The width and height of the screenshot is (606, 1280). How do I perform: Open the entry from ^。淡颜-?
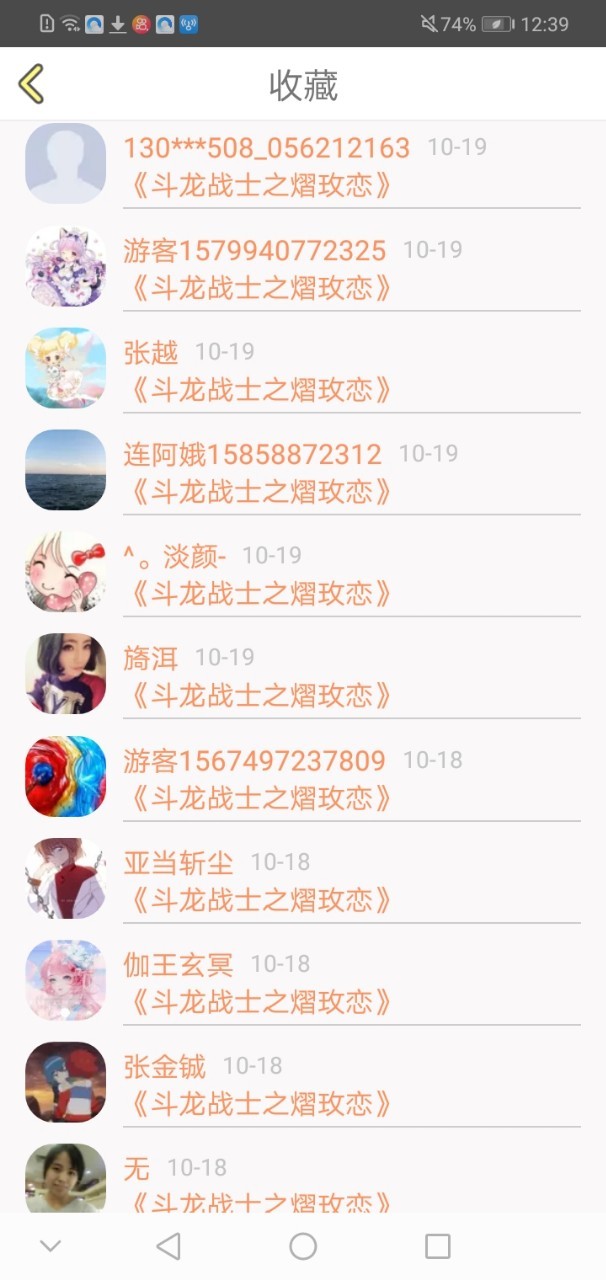click(x=303, y=573)
